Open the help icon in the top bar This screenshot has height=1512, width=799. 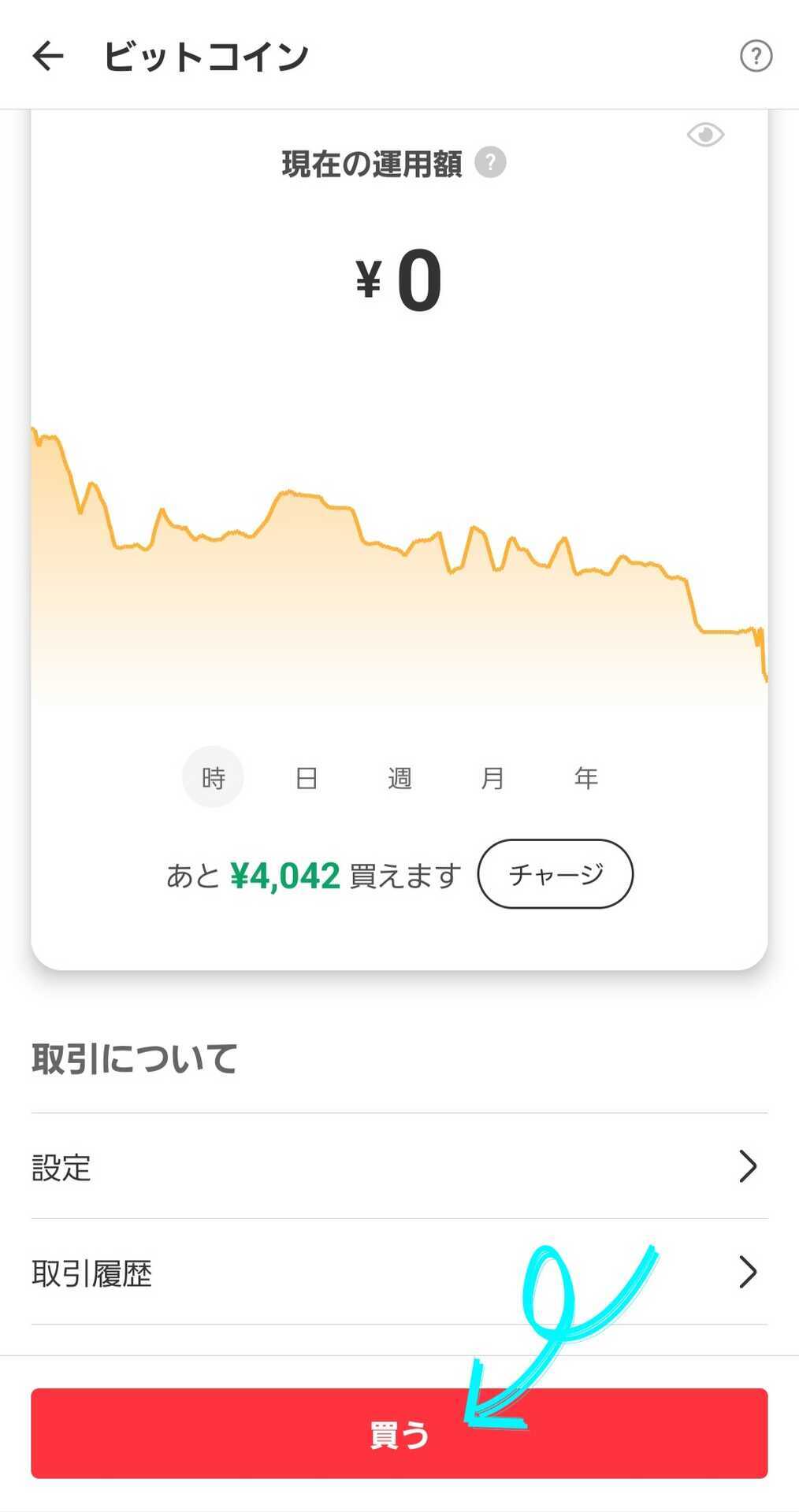[754, 56]
